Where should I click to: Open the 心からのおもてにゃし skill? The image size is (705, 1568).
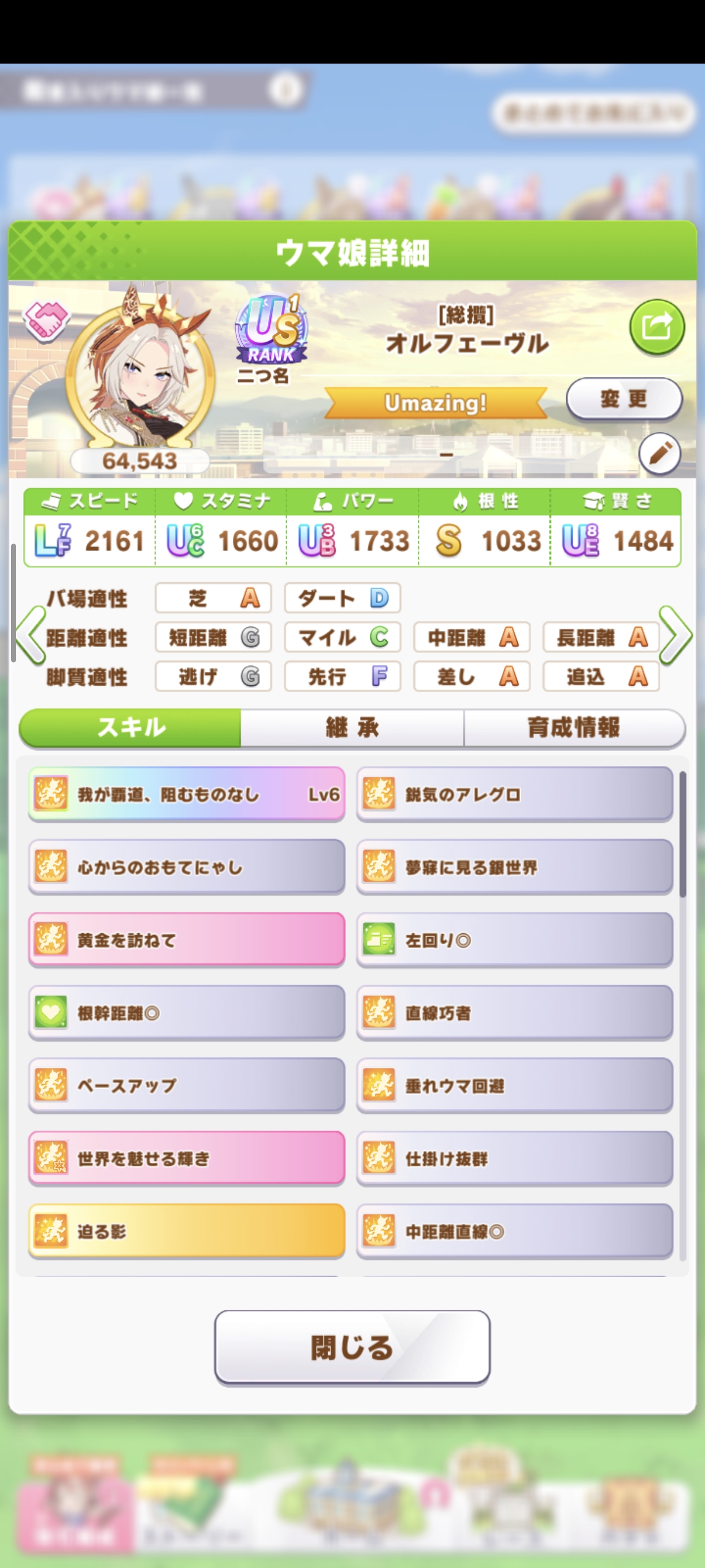point(187,867)
